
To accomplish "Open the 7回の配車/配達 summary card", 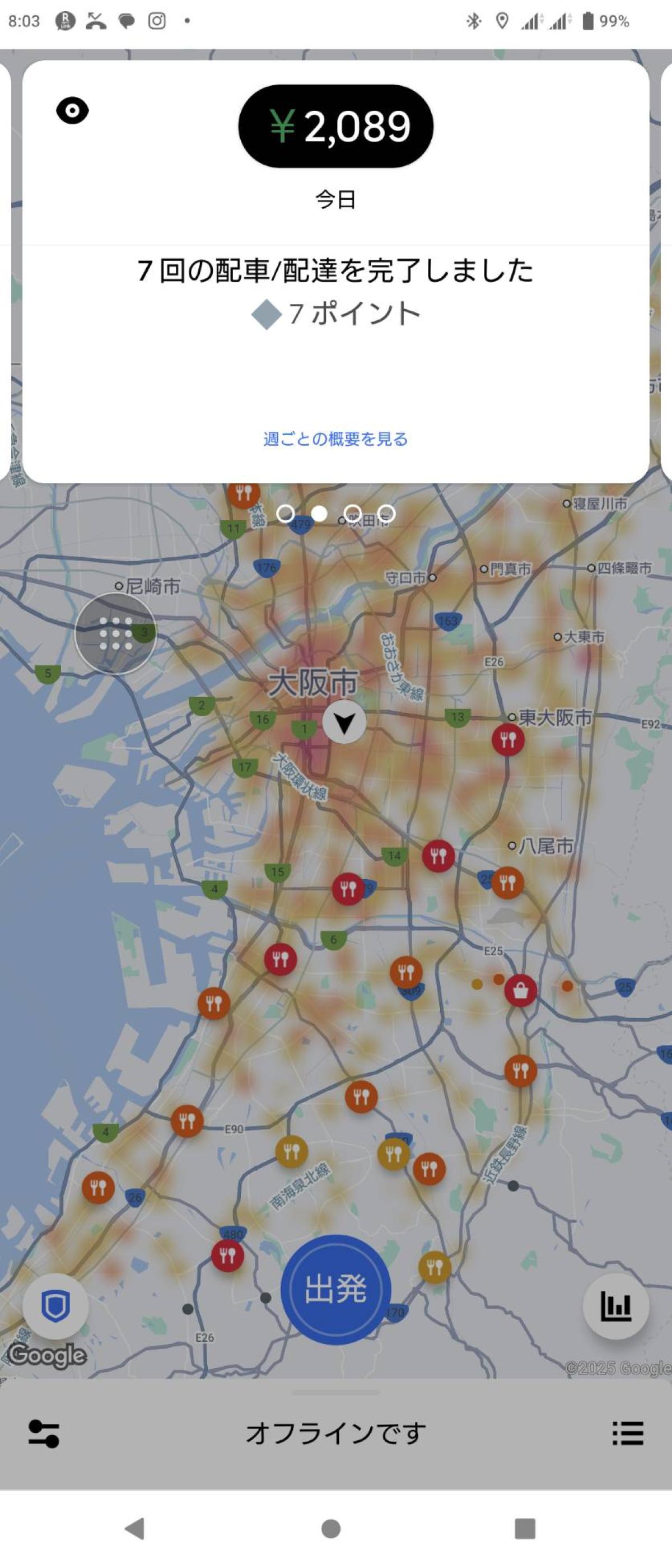I will point(335,291).
